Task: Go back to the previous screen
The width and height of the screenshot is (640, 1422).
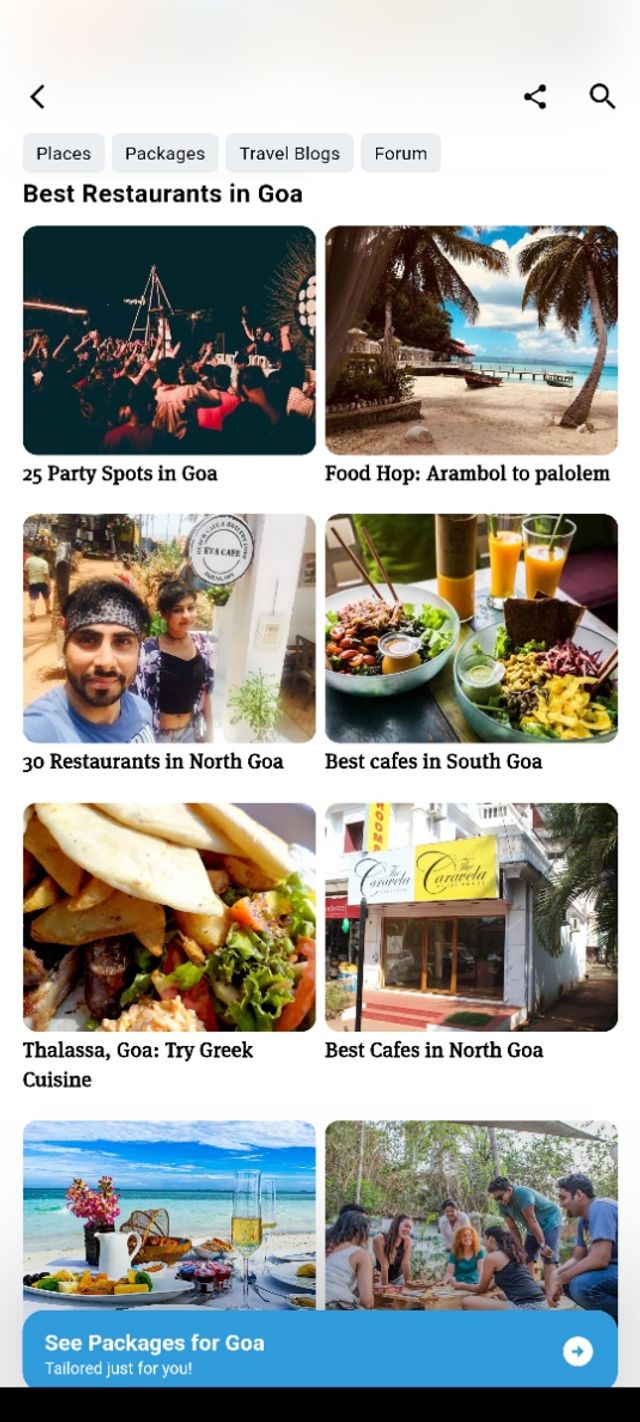Action: point(38,97)
